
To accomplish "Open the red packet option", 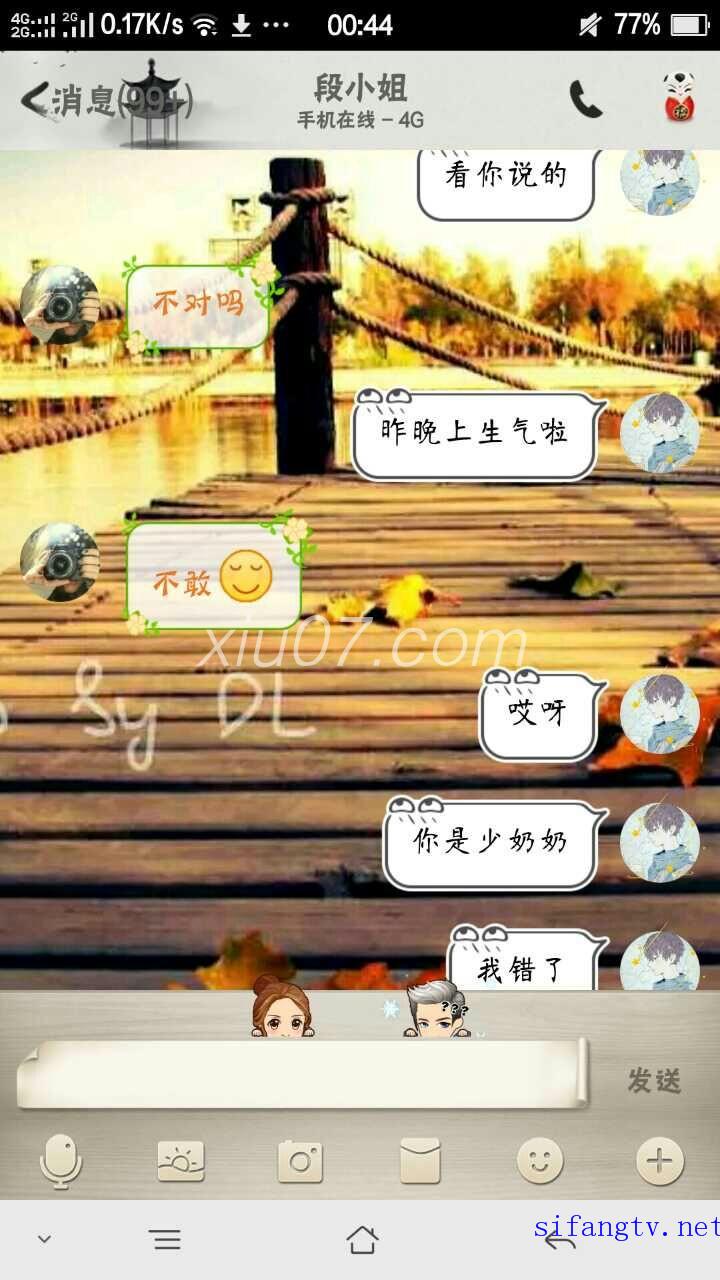I will tap(420, 1161).
